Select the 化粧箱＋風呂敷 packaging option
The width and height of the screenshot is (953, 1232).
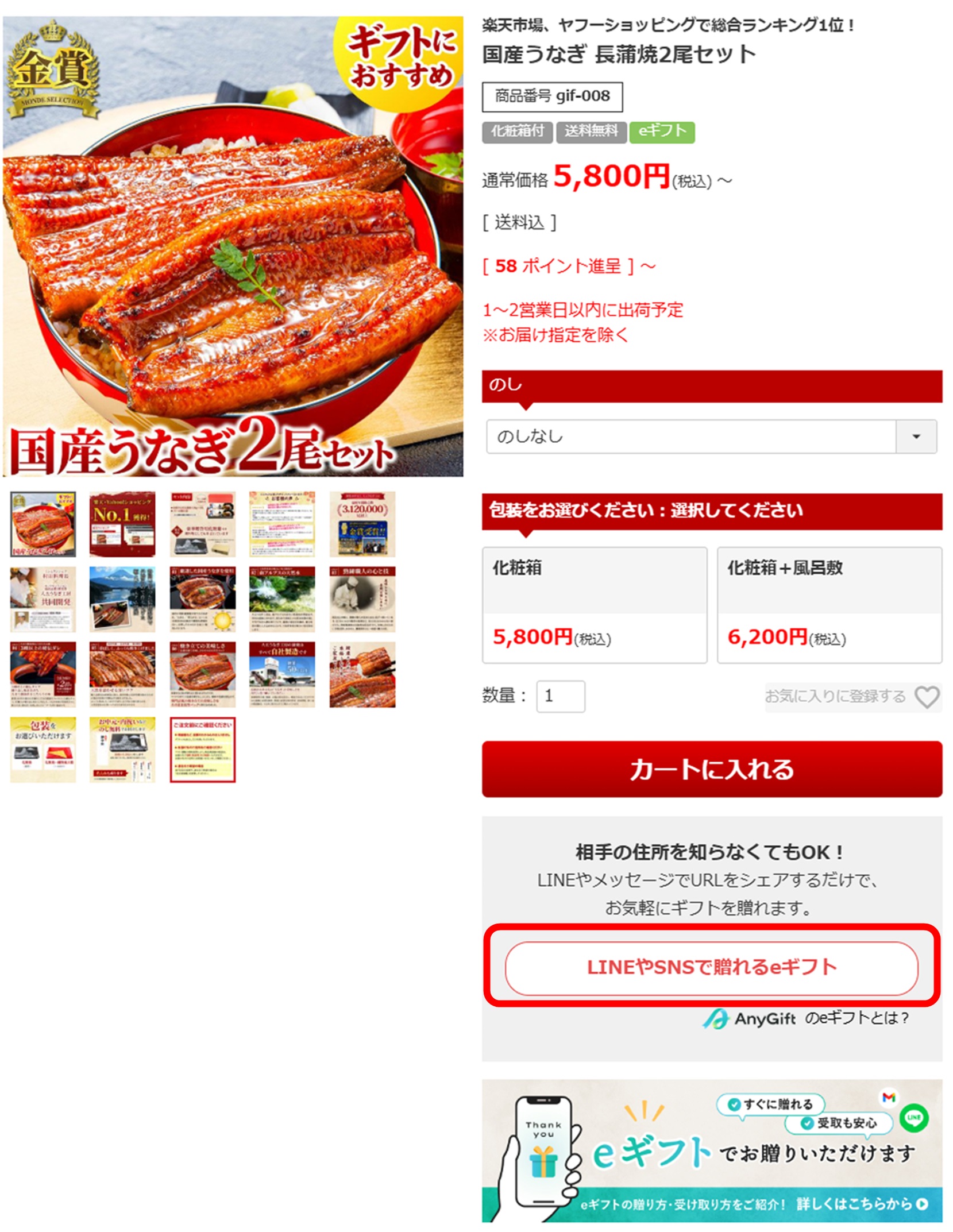(x=829, y=604)
